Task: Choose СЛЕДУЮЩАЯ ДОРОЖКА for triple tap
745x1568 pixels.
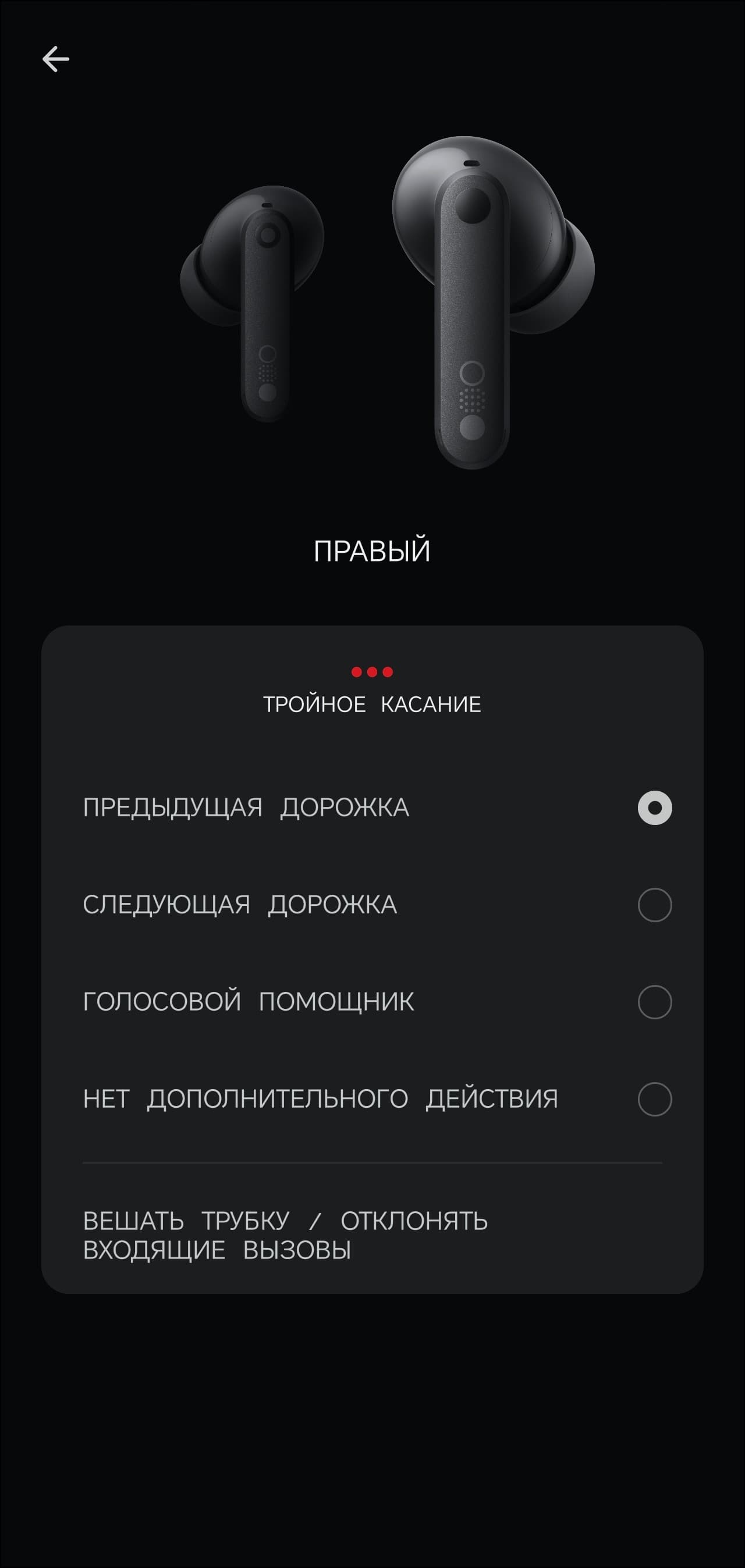Action: [654, 905]
